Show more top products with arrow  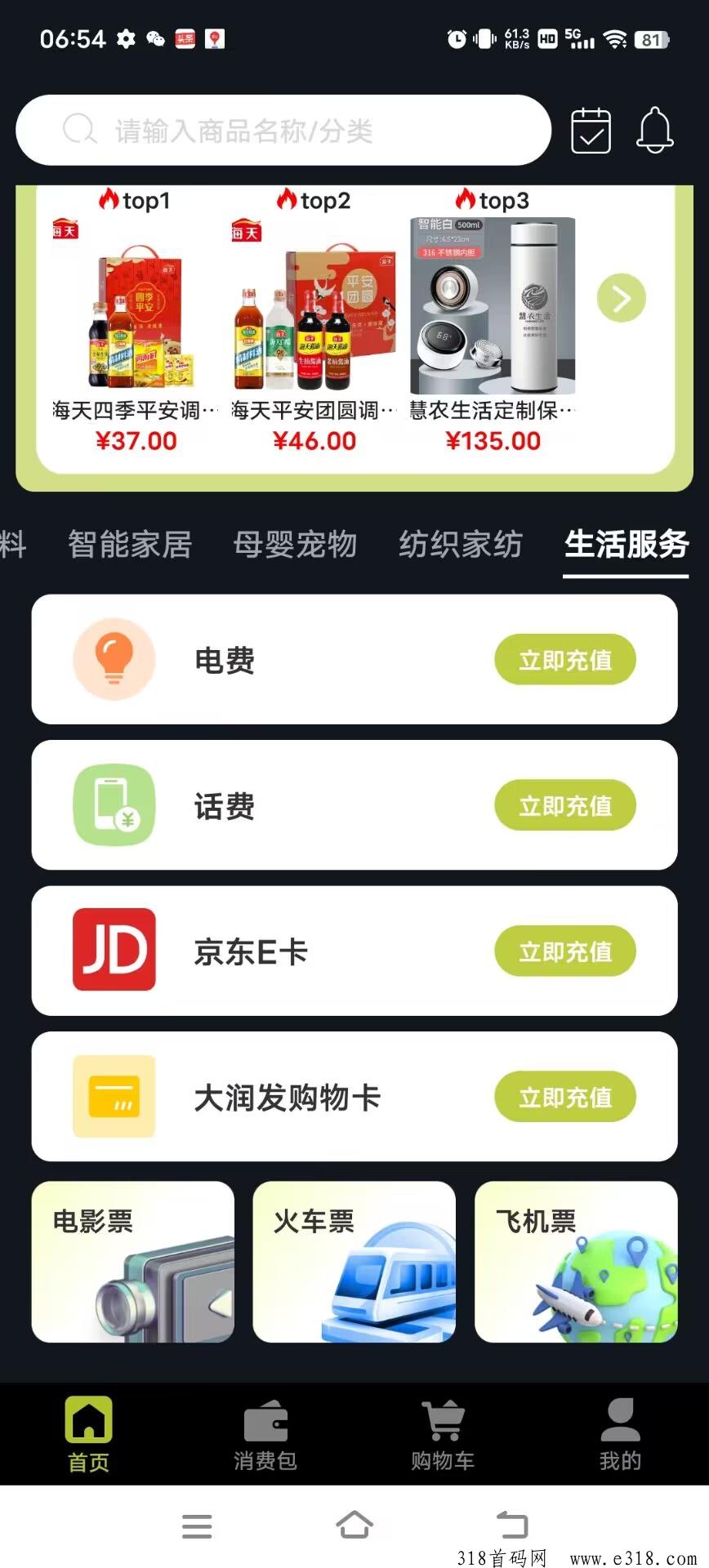(622, 298)
